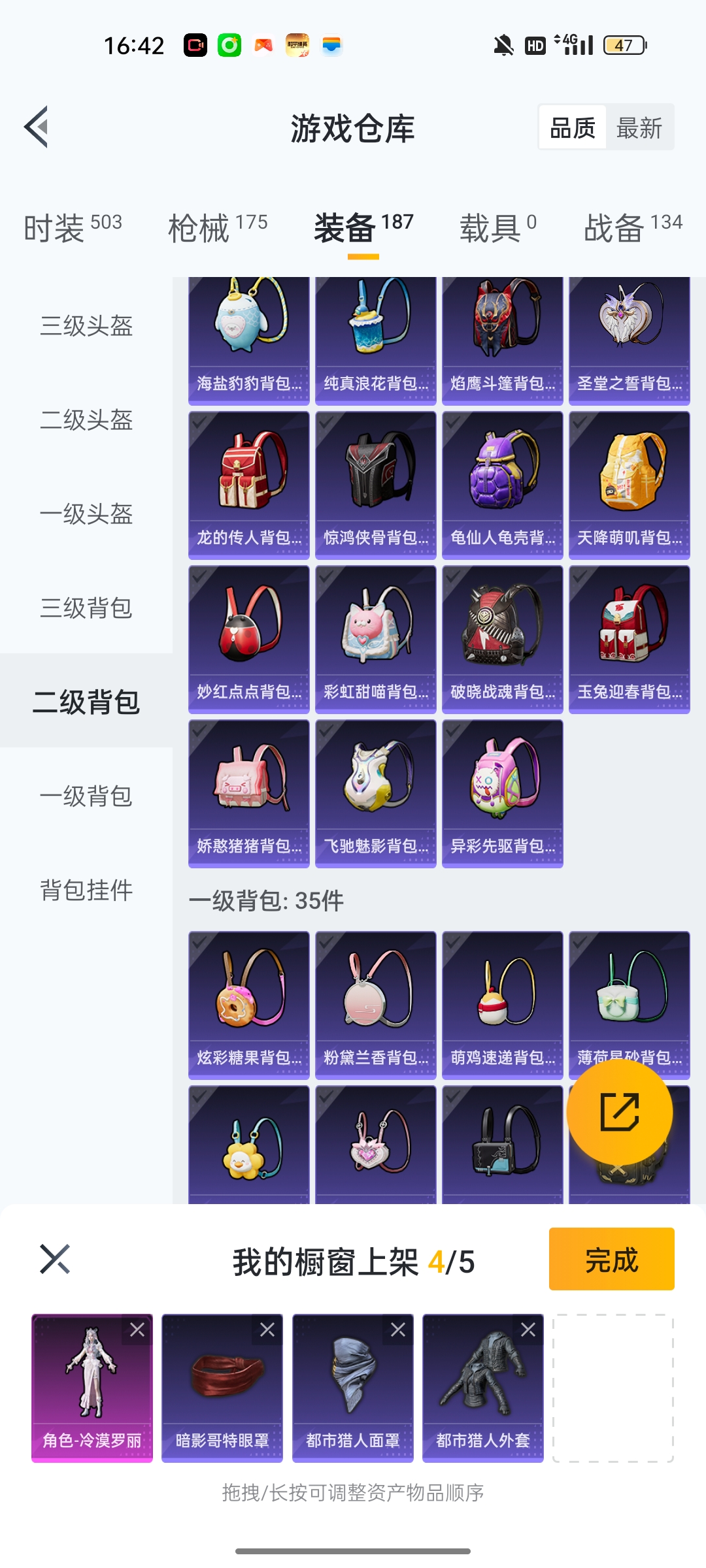Select 三级头盔 in the side list

point(86,325)
